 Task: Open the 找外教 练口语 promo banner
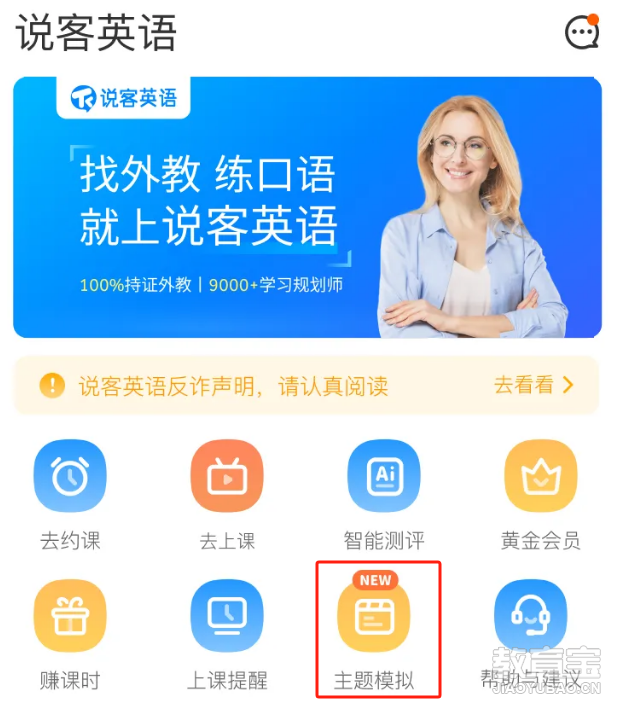(x=307, y=207)
